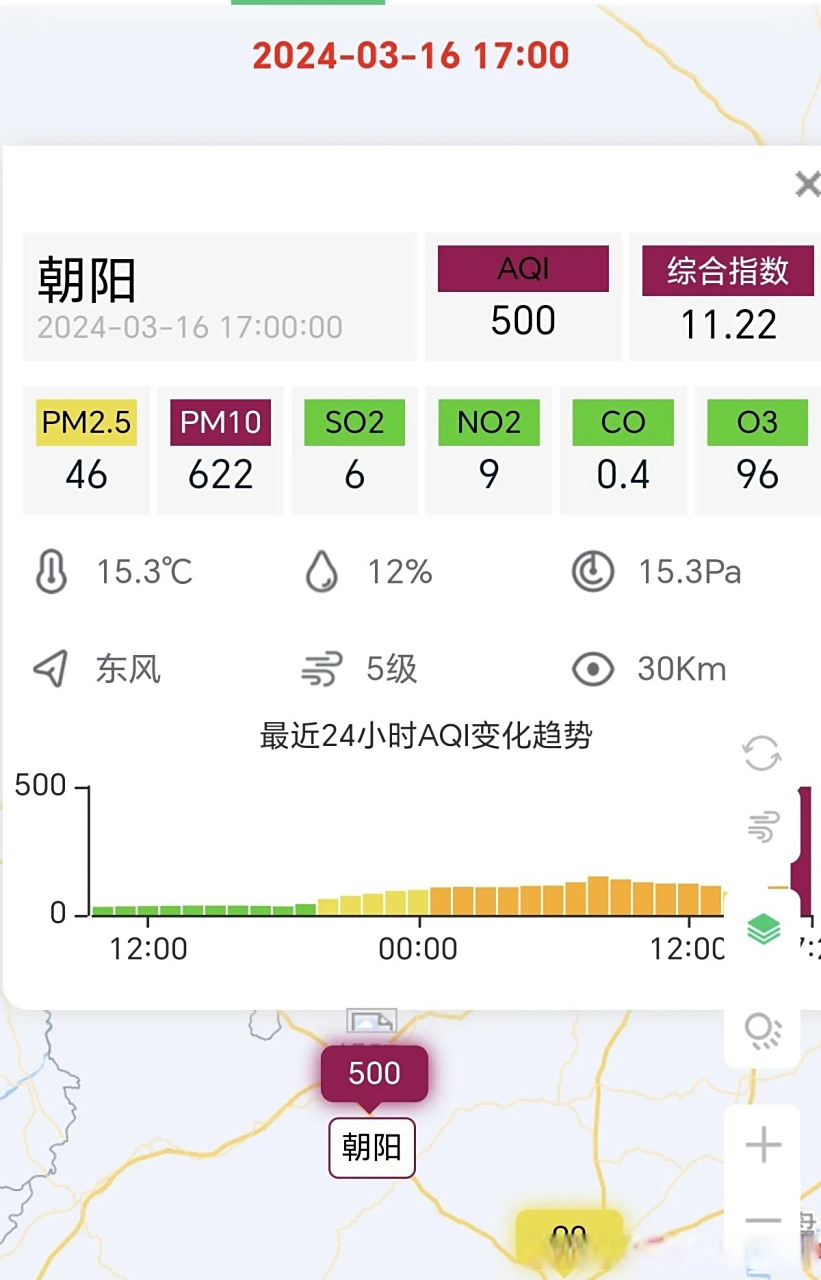The height and width of the screenshot is (1280, 821).
Task: Zoom out of the map
Action: [763, 1221]
